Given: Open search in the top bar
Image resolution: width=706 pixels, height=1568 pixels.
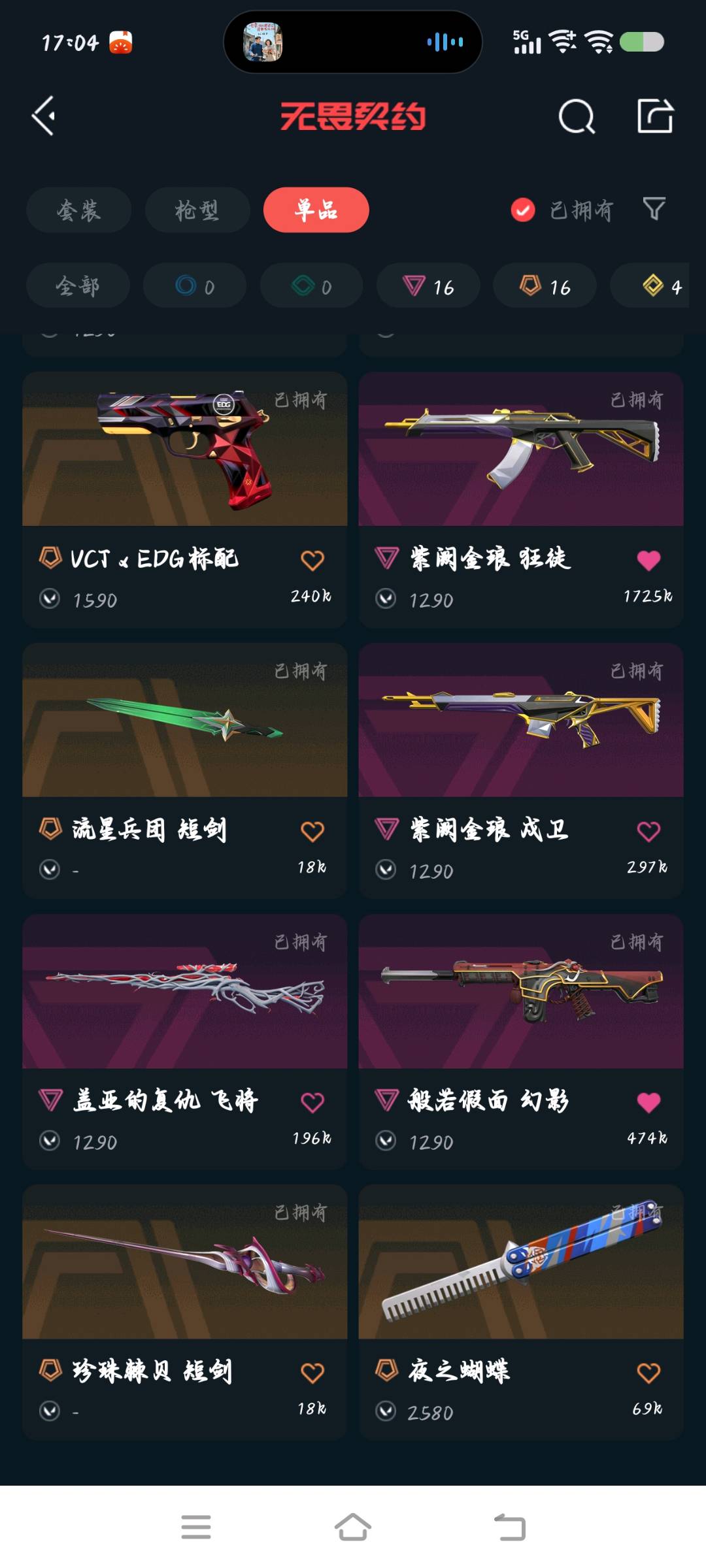Looking at the screenshot, I should coord(577,117).
